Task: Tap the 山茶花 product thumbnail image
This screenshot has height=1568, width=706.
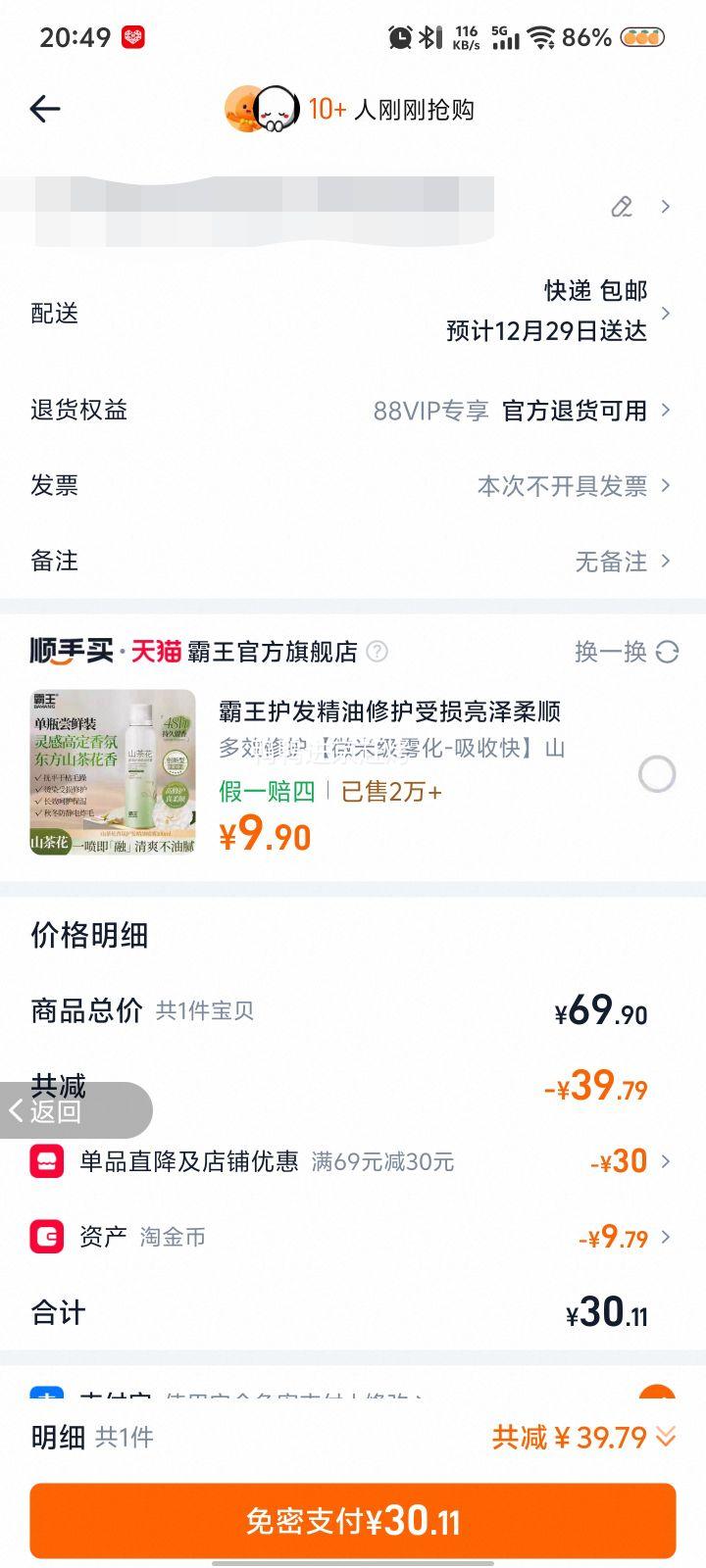Action: 113,772
